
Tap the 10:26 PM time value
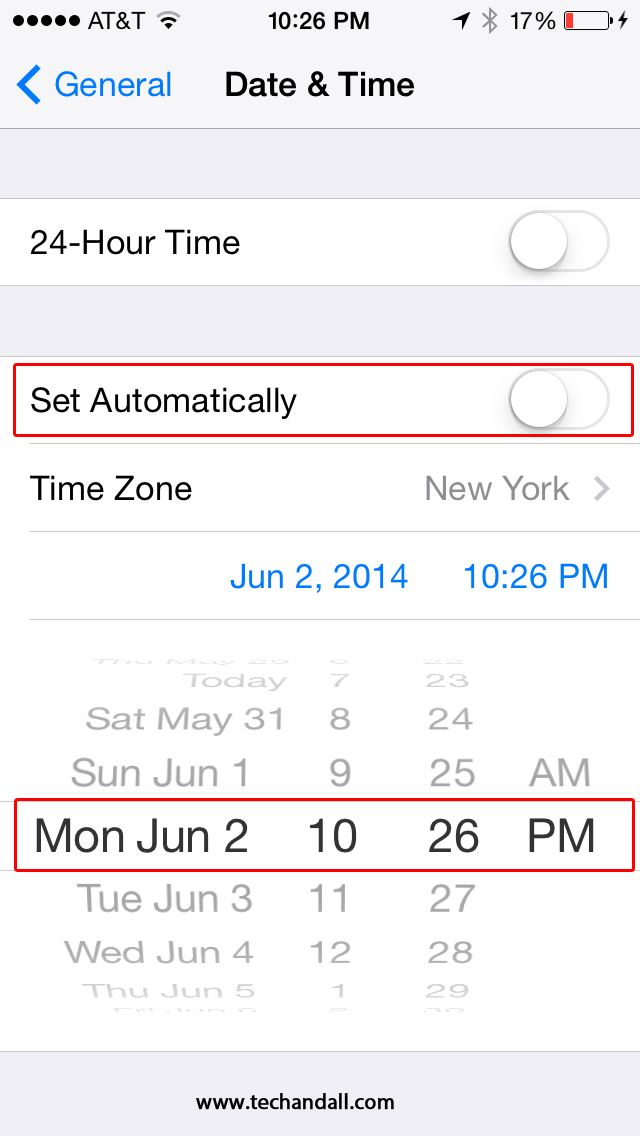coord(535,576)
